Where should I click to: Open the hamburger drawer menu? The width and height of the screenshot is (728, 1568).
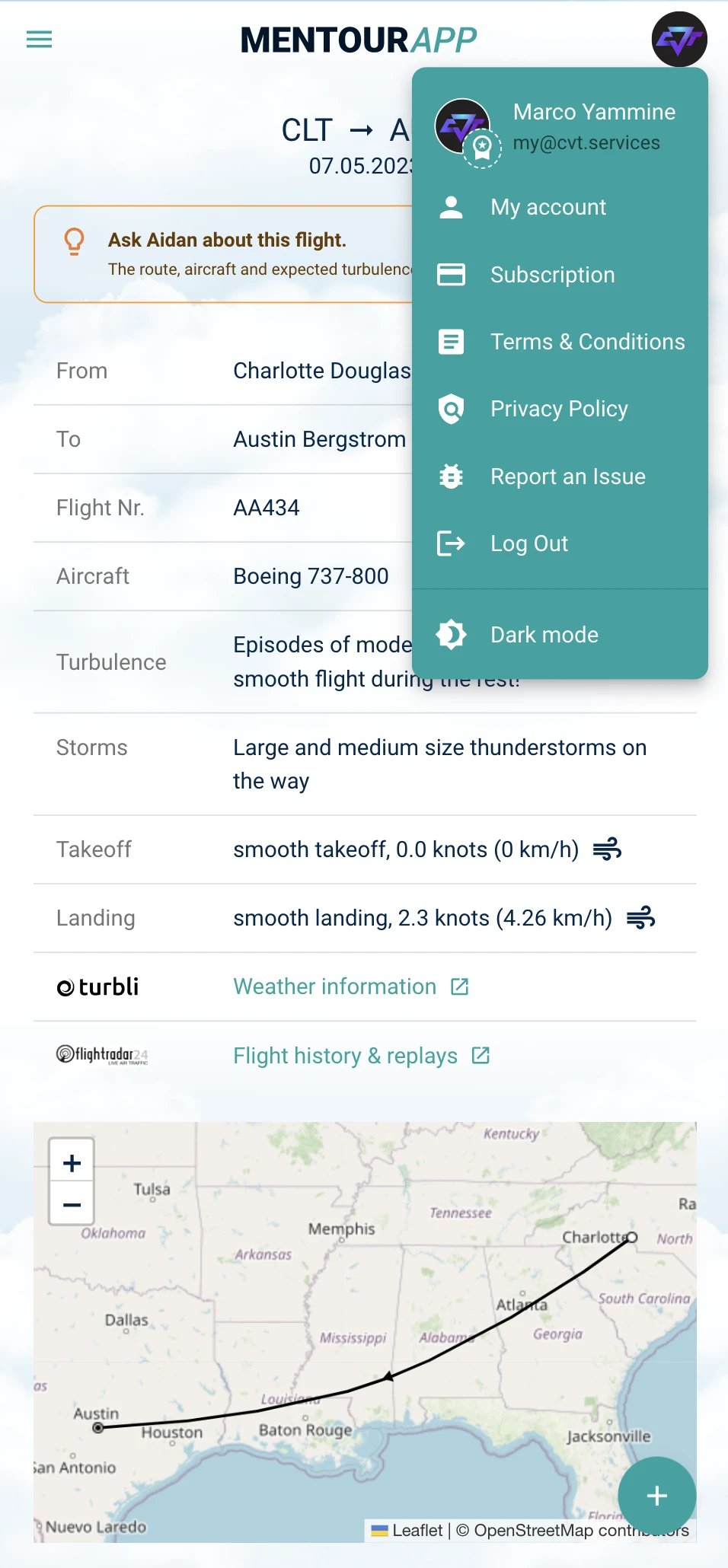click(40, 39)
